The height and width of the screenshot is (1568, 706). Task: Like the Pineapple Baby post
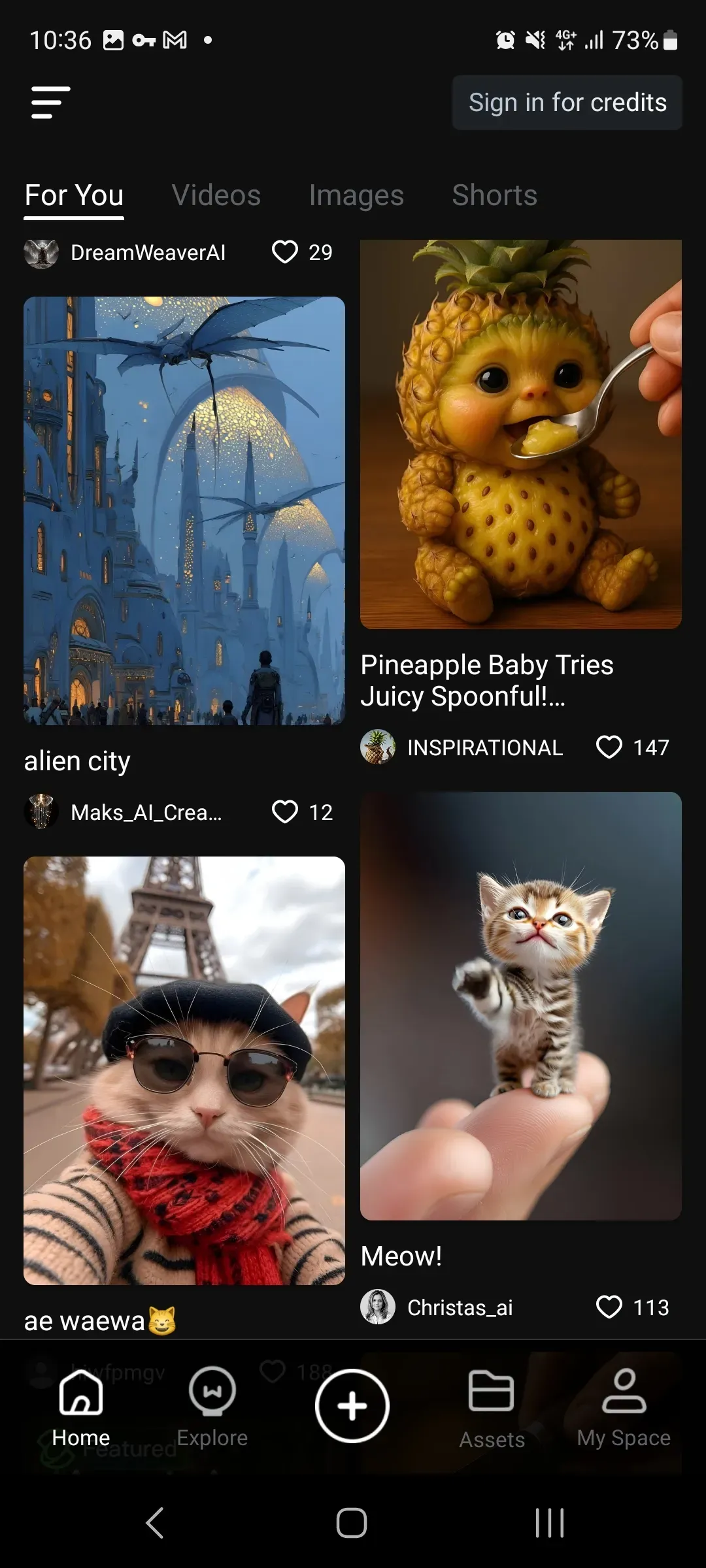coord(611,747)
